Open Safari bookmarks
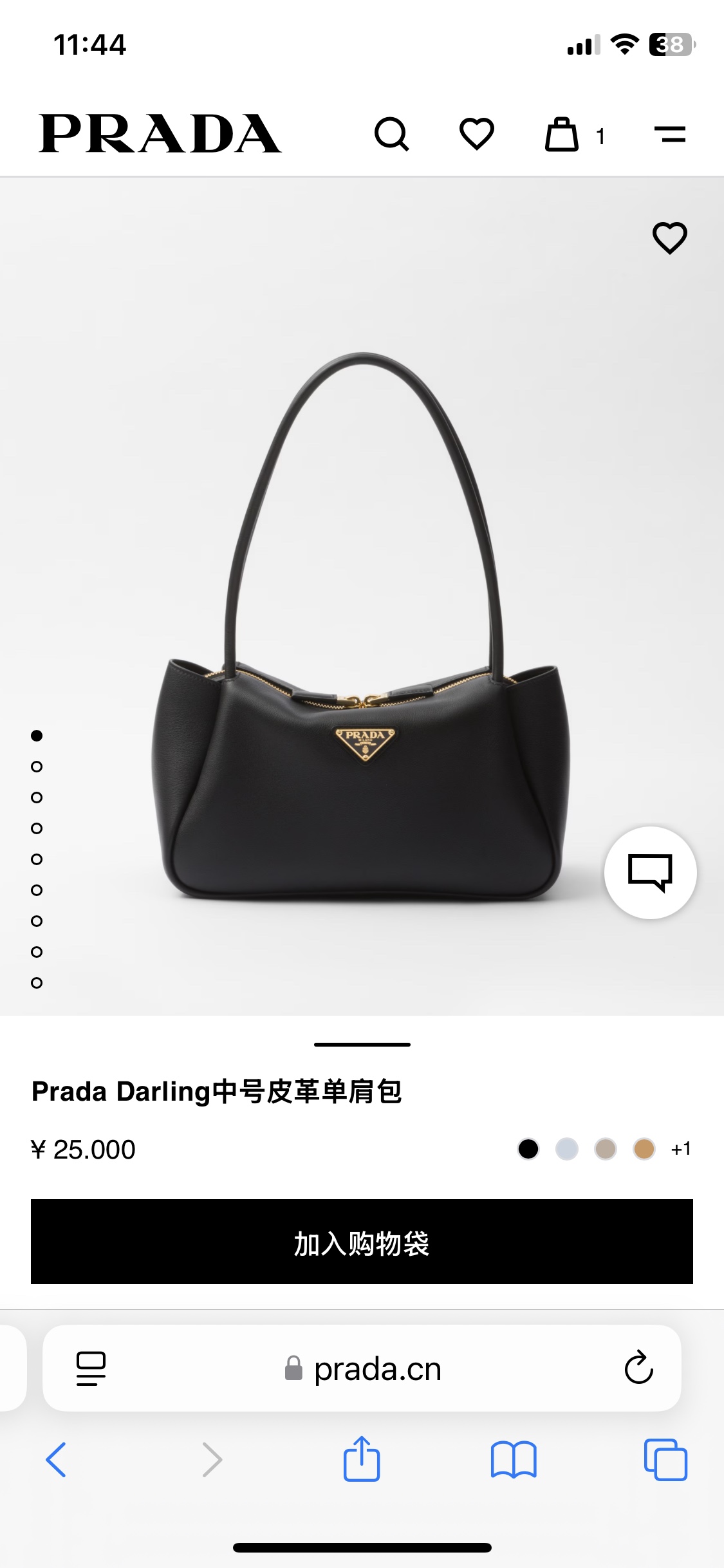Viewport: 724px width, 1568px height. (513, 1459)
